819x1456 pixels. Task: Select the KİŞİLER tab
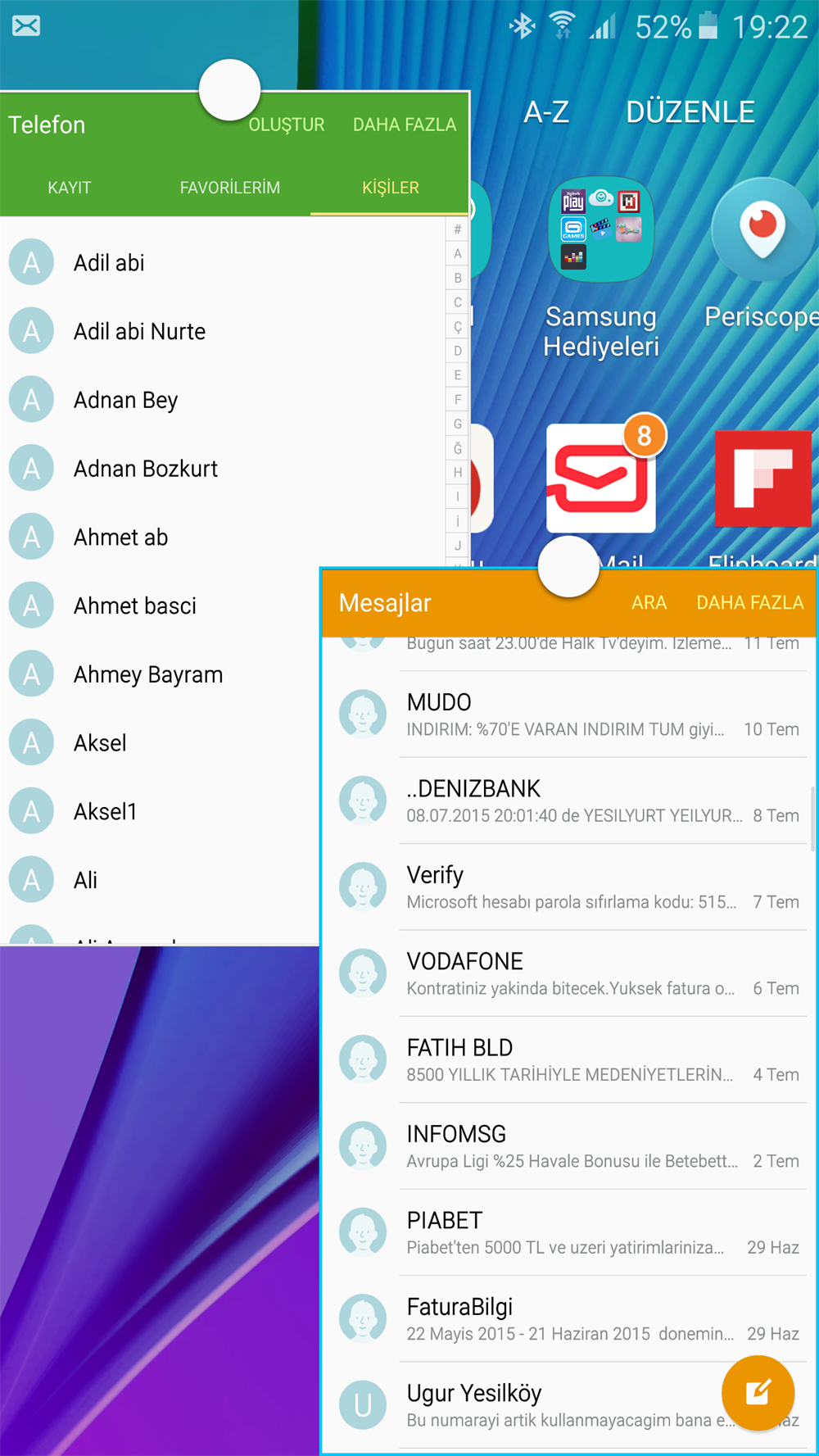pos(390,188)
